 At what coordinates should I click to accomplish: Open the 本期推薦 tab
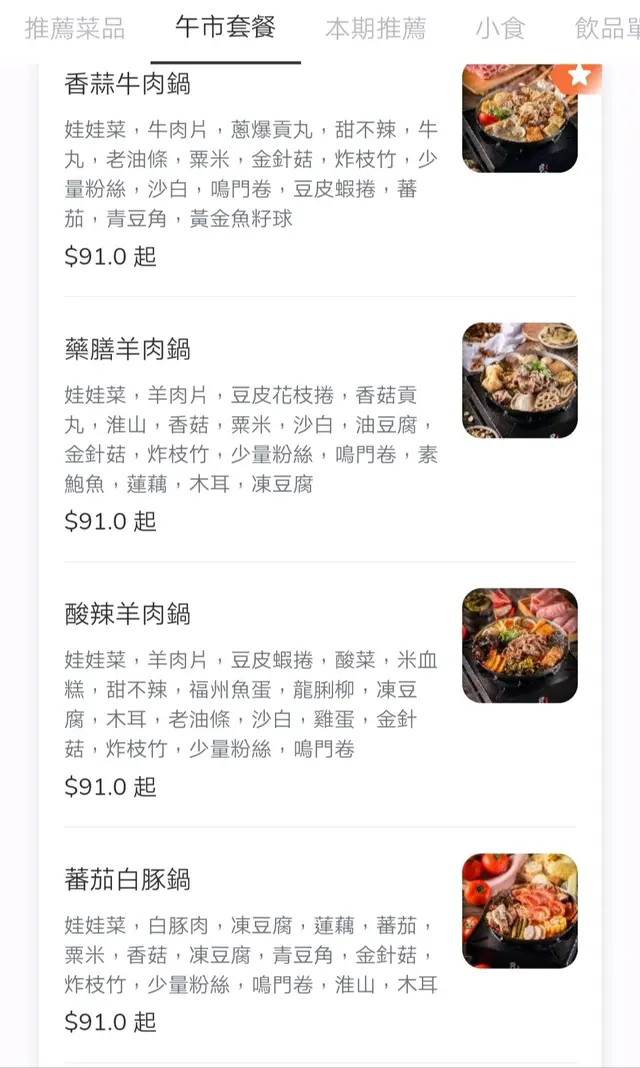pos(375,28)
